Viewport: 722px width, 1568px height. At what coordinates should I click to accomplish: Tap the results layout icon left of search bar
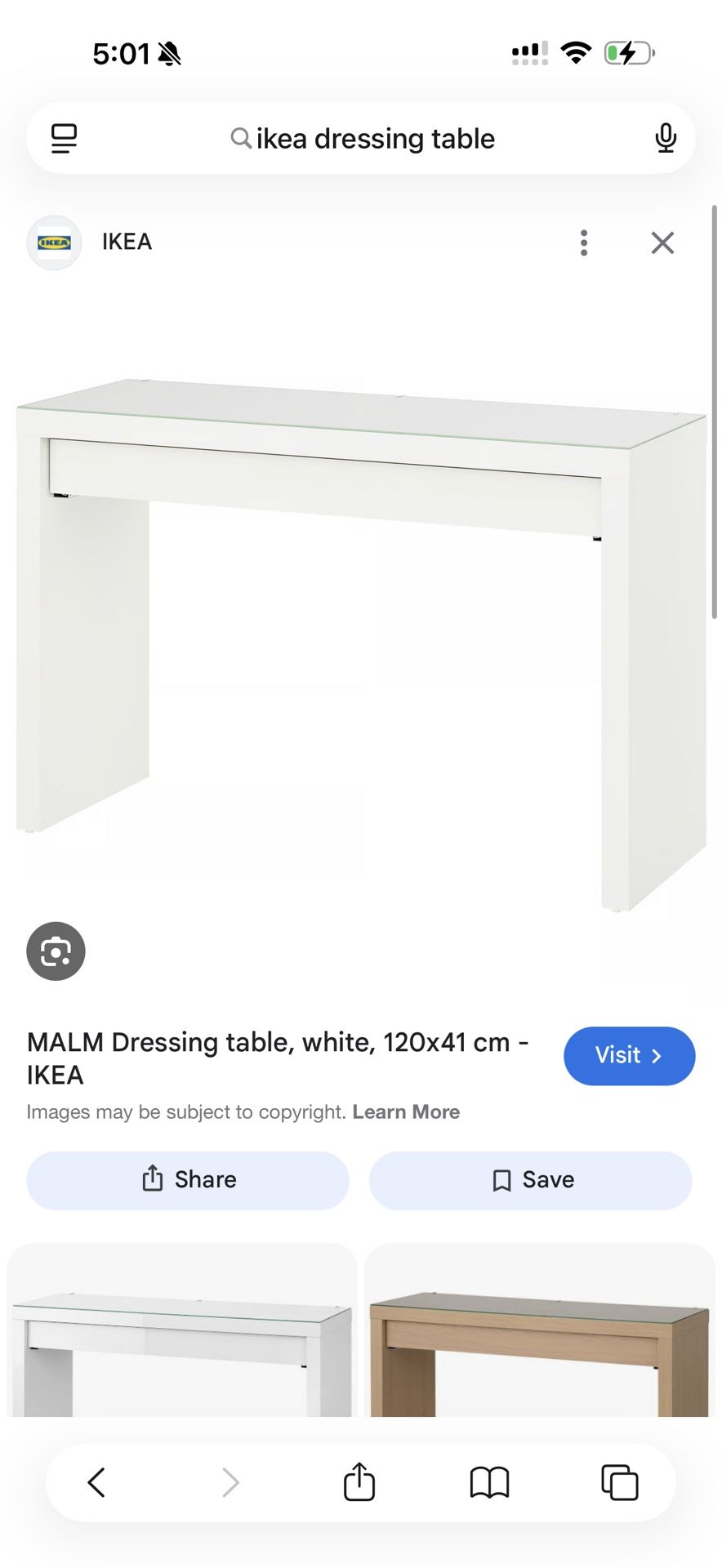pos(63,138)
